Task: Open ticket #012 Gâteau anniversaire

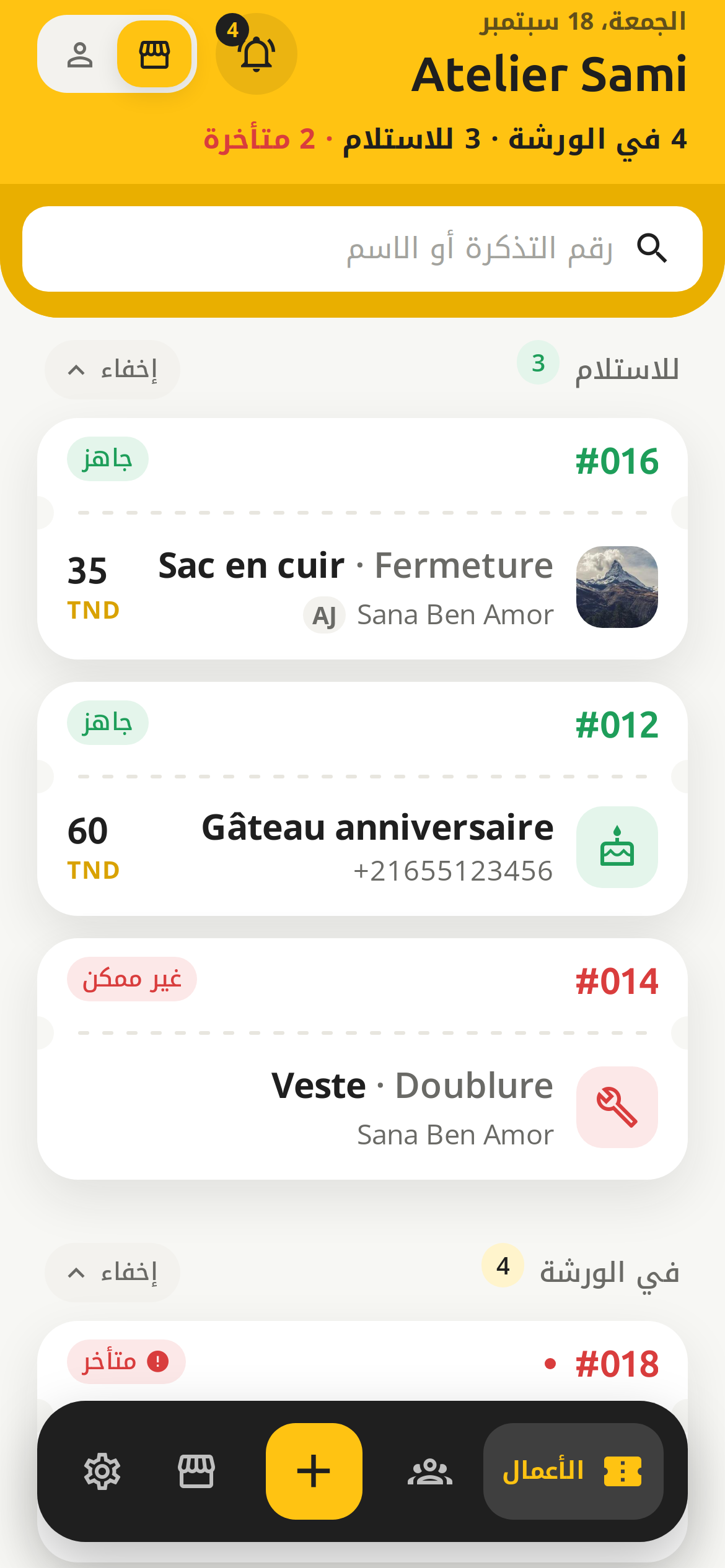Action: (362, 799)
